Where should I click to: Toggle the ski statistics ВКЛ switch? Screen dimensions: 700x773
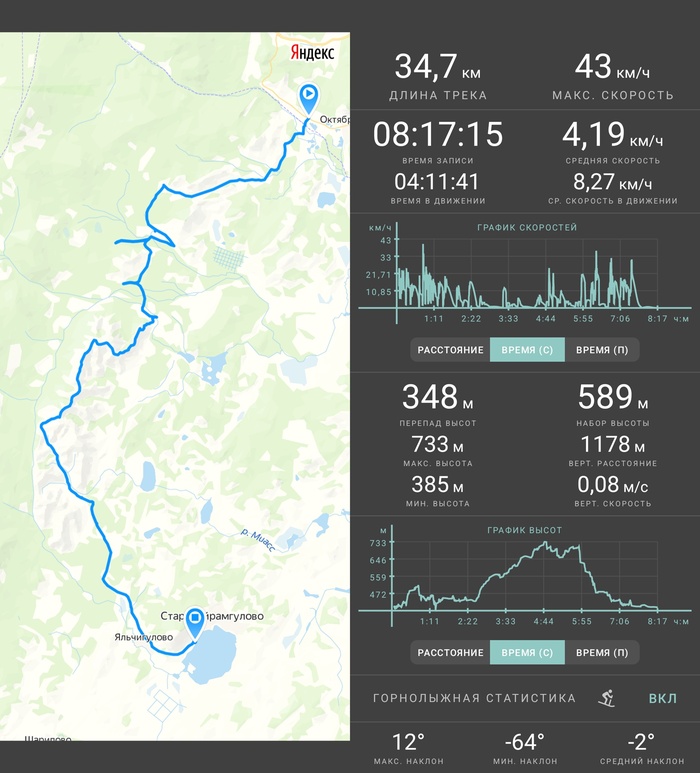pyautogui.click(x=662, y=698)
